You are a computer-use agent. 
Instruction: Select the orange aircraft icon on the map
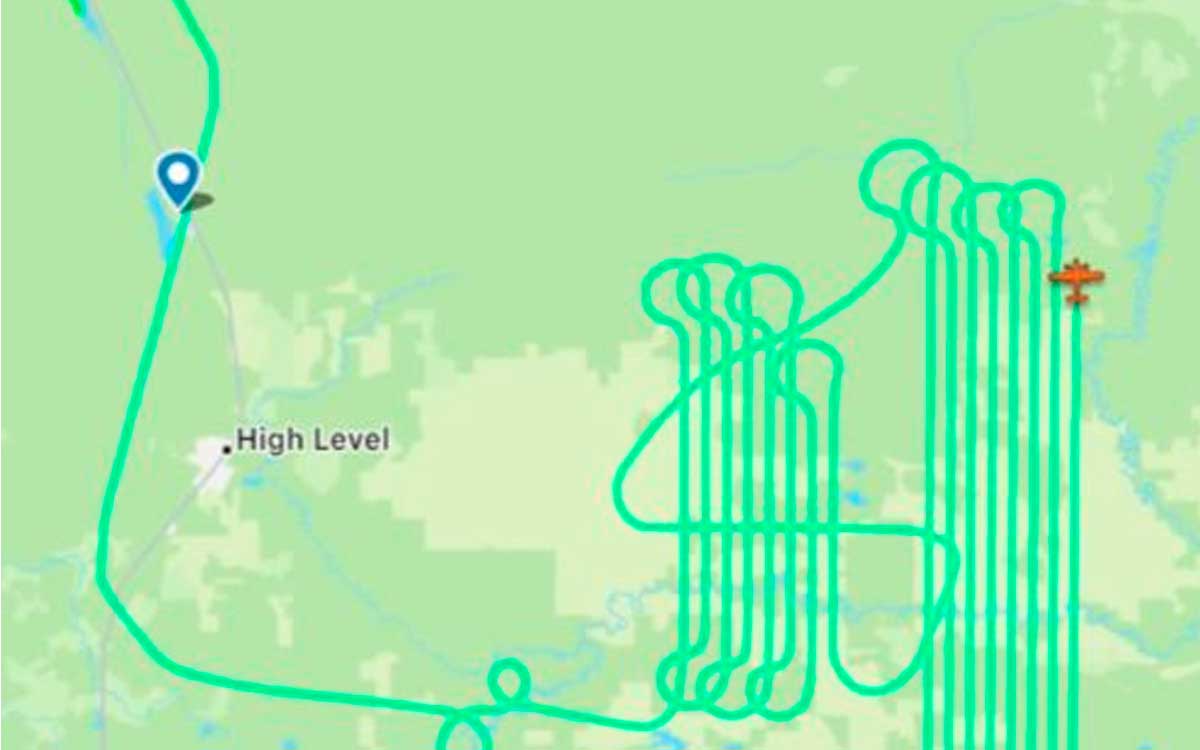(x=1076, y=280)
